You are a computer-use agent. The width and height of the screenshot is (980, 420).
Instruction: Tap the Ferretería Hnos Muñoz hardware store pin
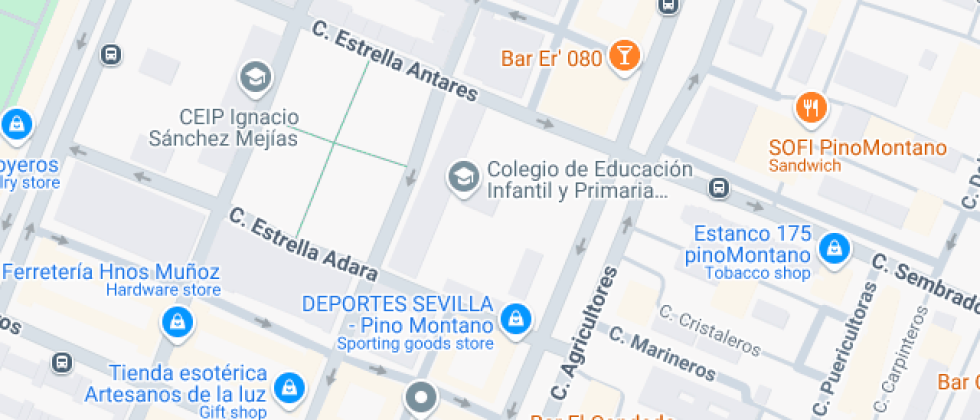tap(178, 323)
